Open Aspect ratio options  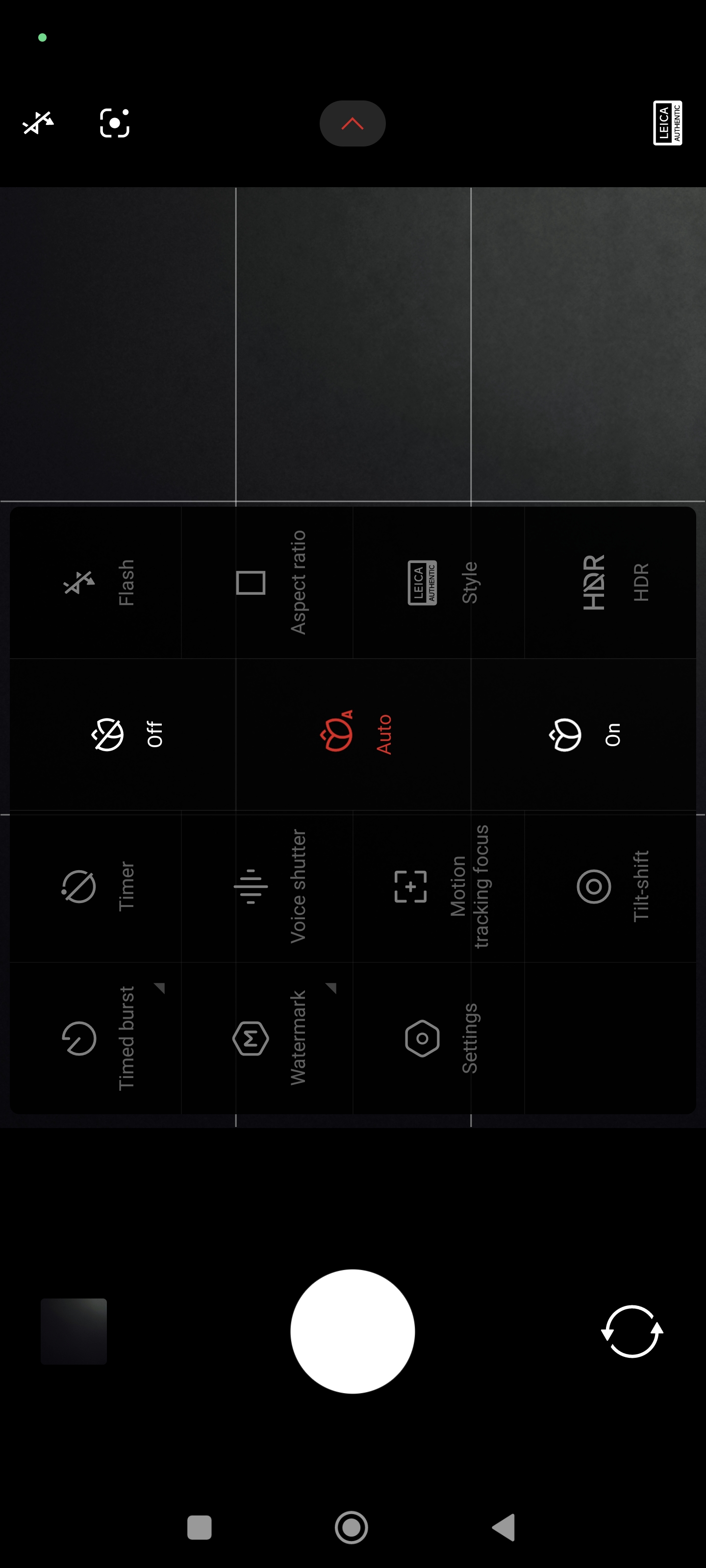pyautogui.click(x=267, y=583)
